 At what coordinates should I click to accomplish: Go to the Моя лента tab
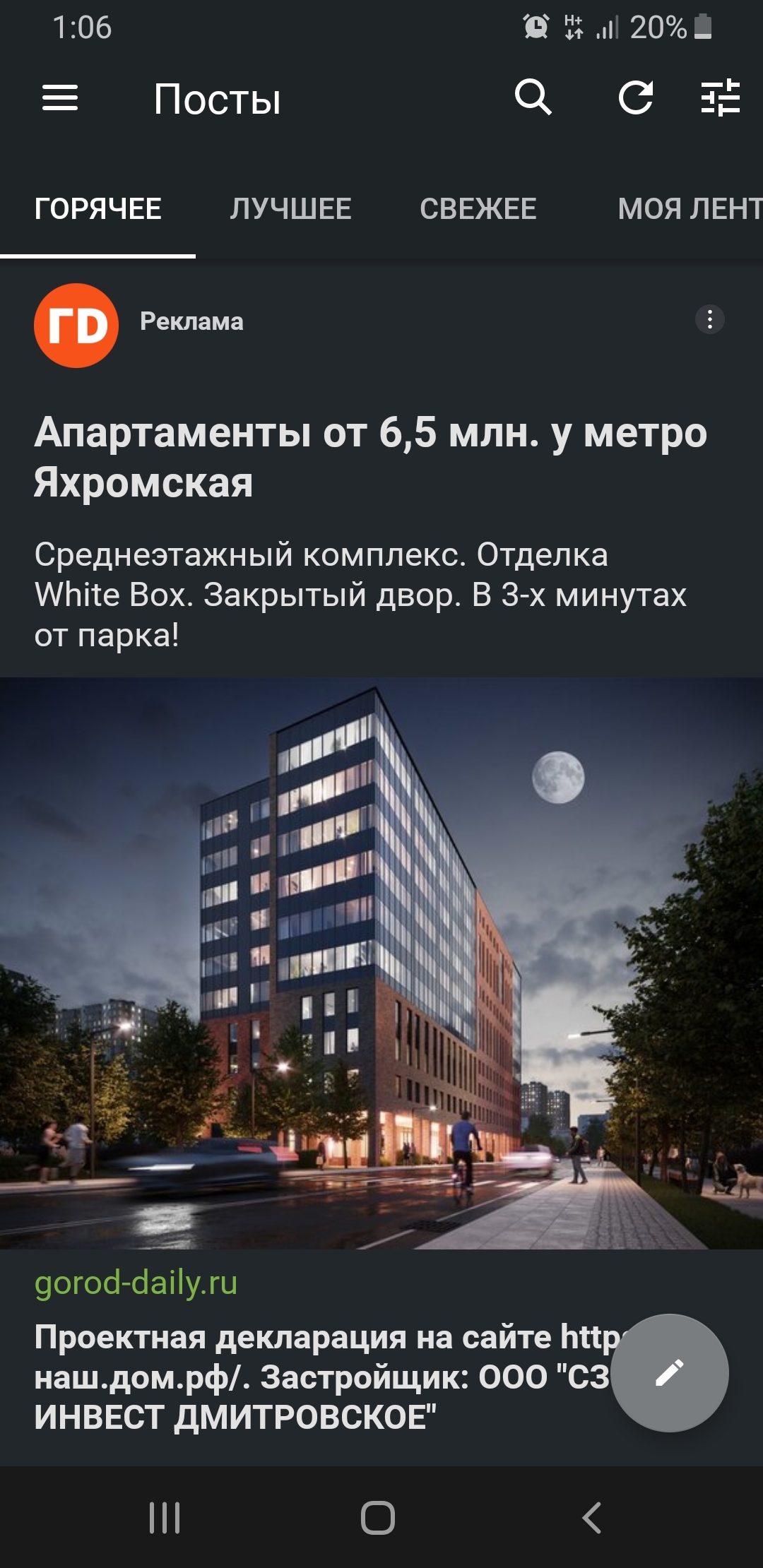coord(689,209)
